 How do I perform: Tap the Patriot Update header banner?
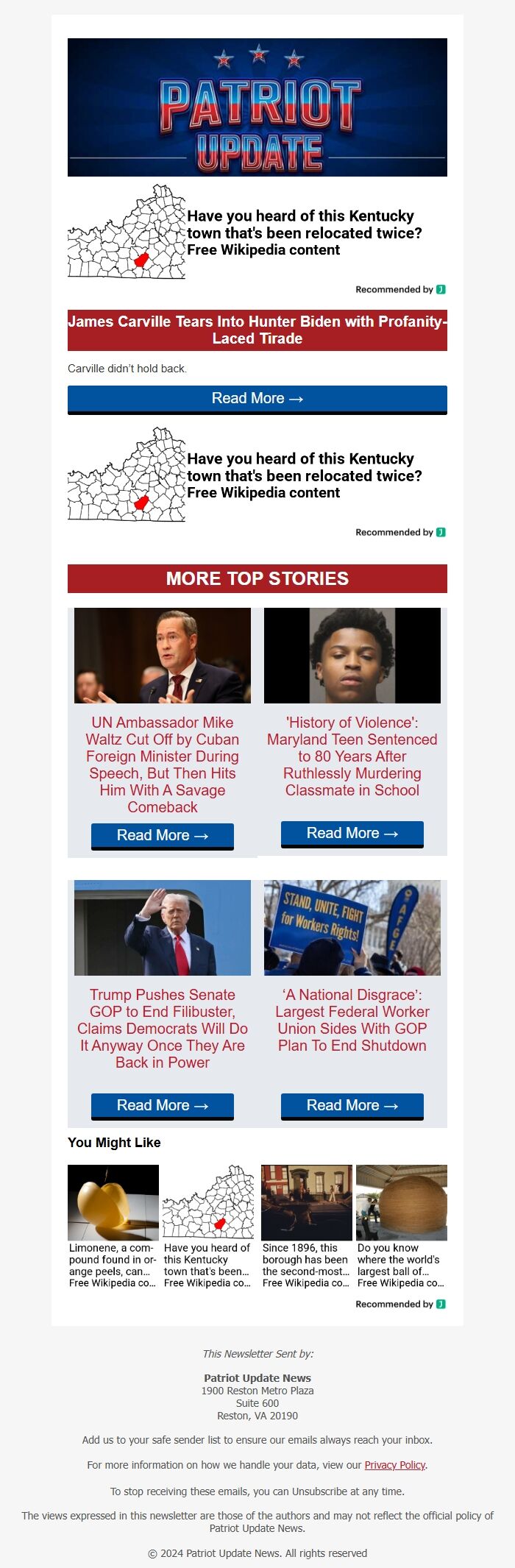point(257,107)
